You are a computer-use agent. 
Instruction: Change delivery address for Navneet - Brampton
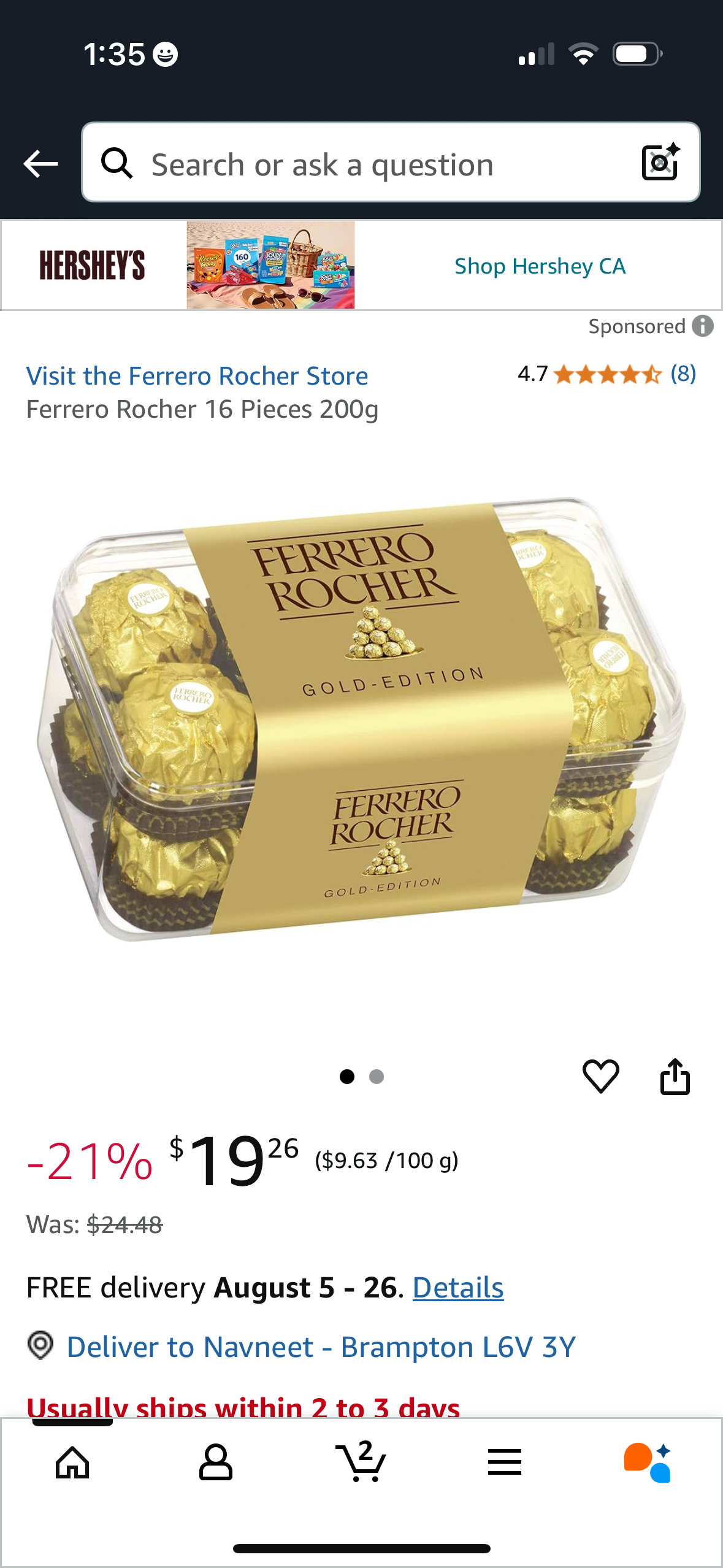(321, 1347)
